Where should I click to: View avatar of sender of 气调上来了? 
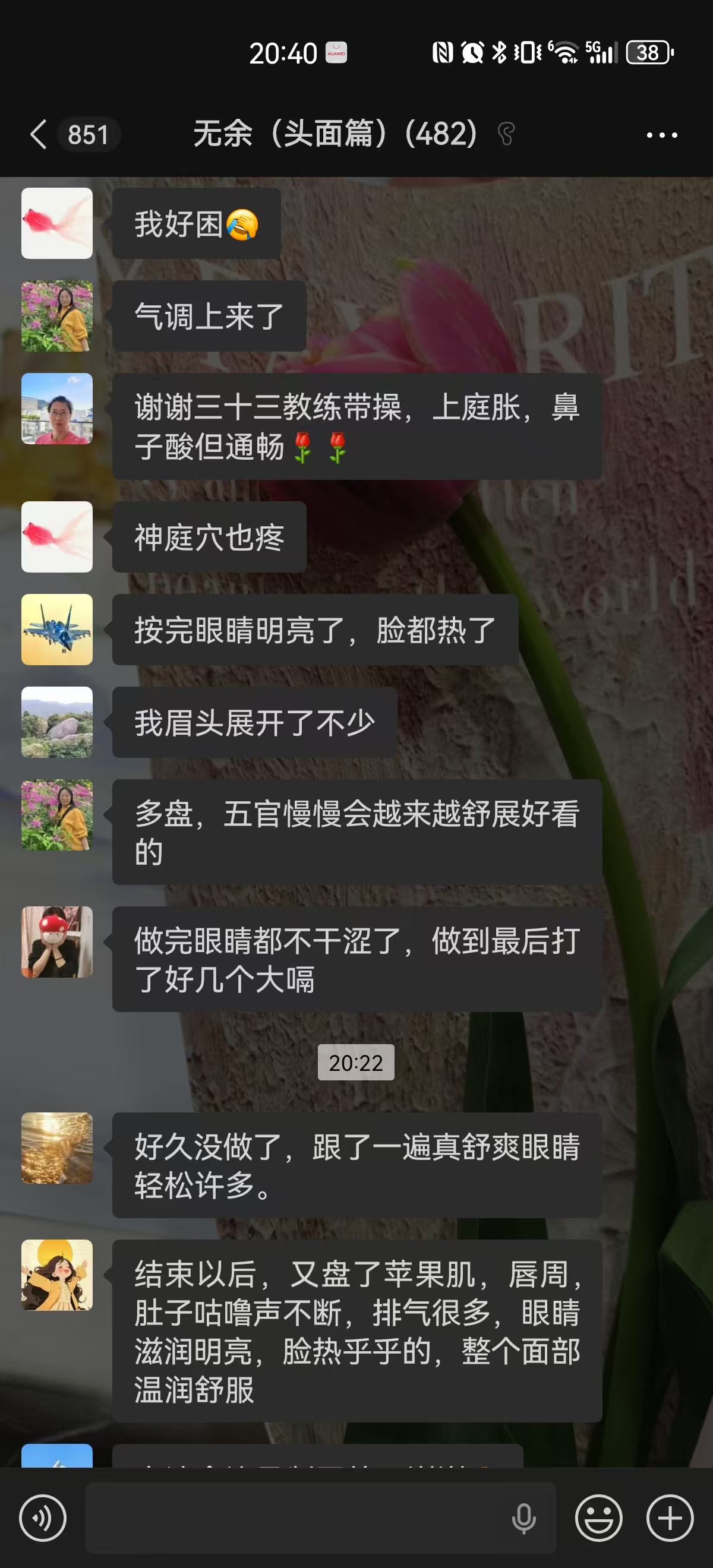click(56, 316)
